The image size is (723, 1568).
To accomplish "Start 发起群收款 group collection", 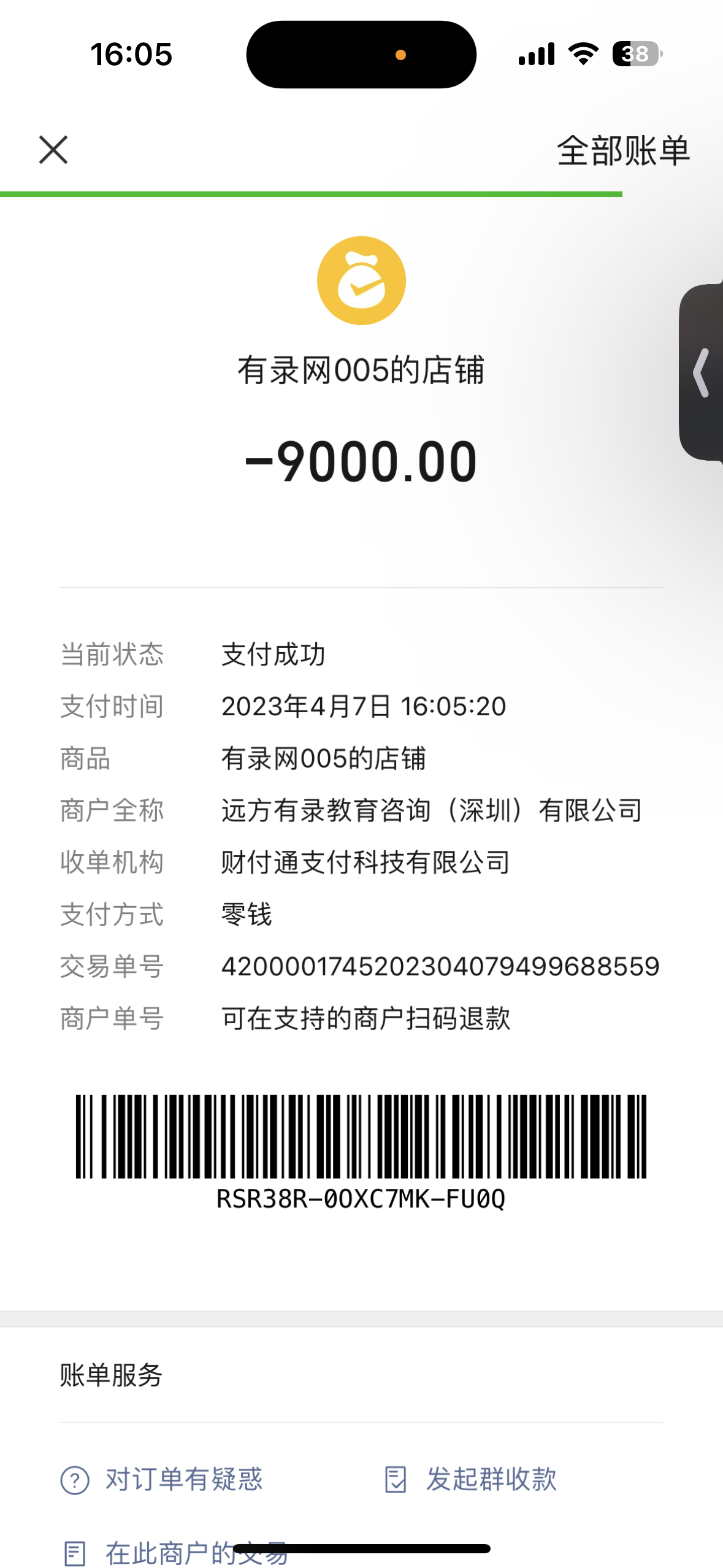I will pyautogui.click(x=471, y=1479).
